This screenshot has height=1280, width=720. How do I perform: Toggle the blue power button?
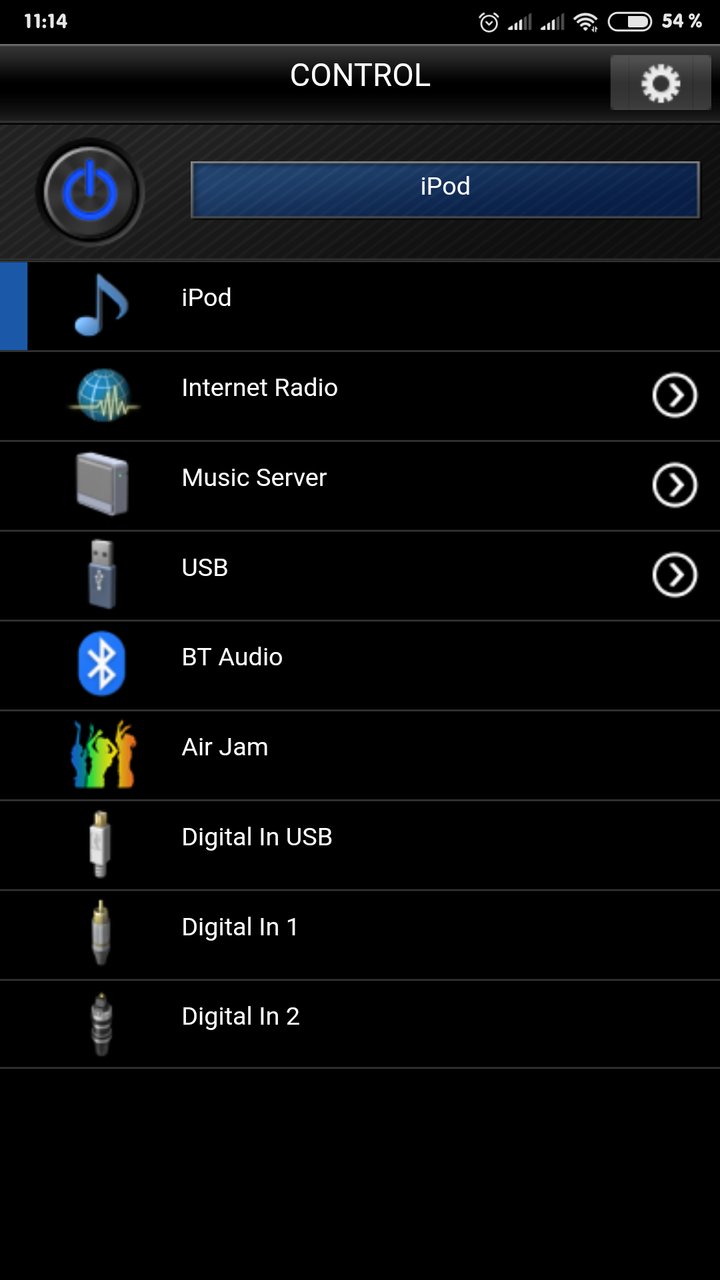click(90, 192)
